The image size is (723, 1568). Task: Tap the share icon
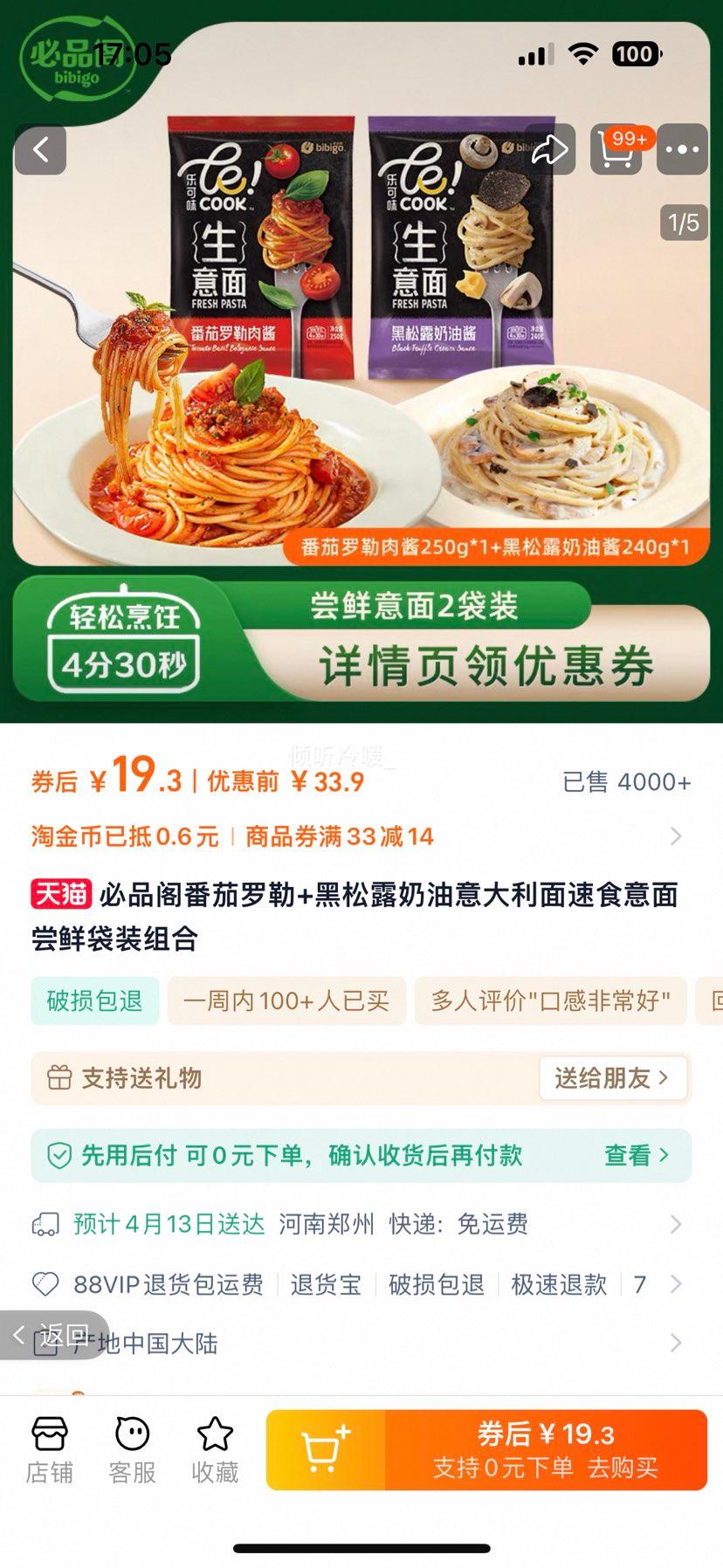tap(550, 149)
